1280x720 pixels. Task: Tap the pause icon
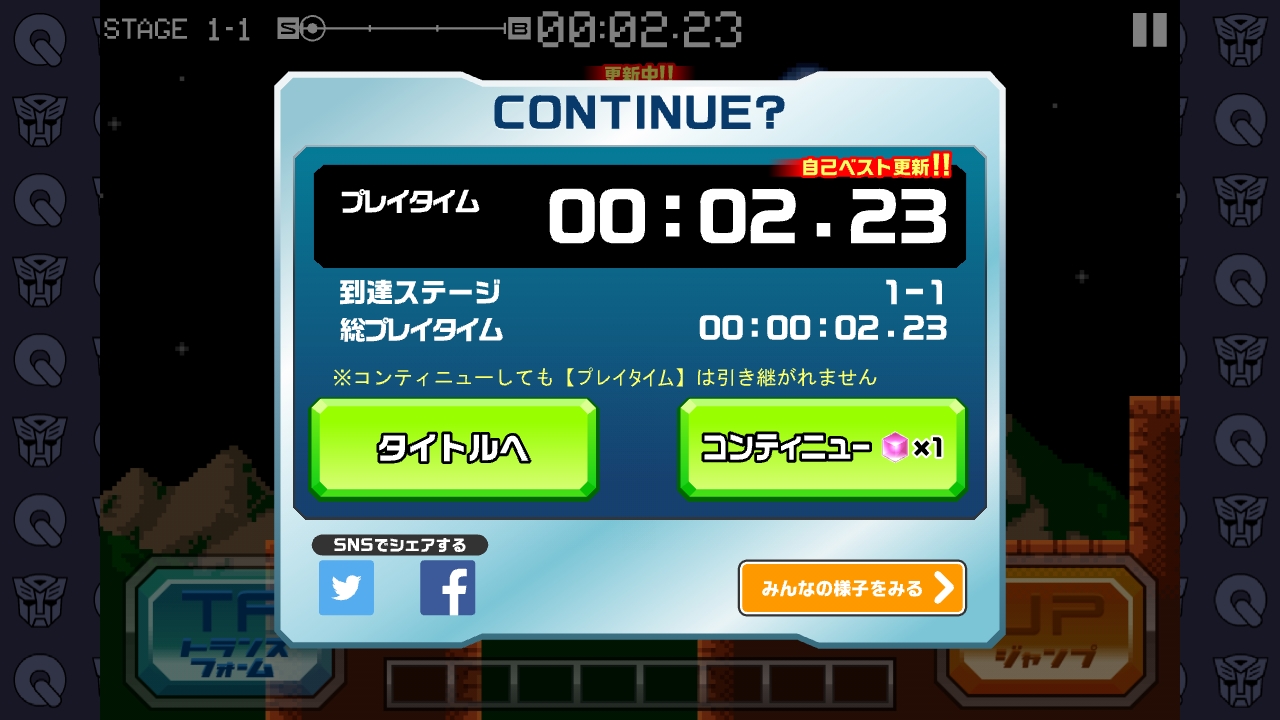point(1149,30)
